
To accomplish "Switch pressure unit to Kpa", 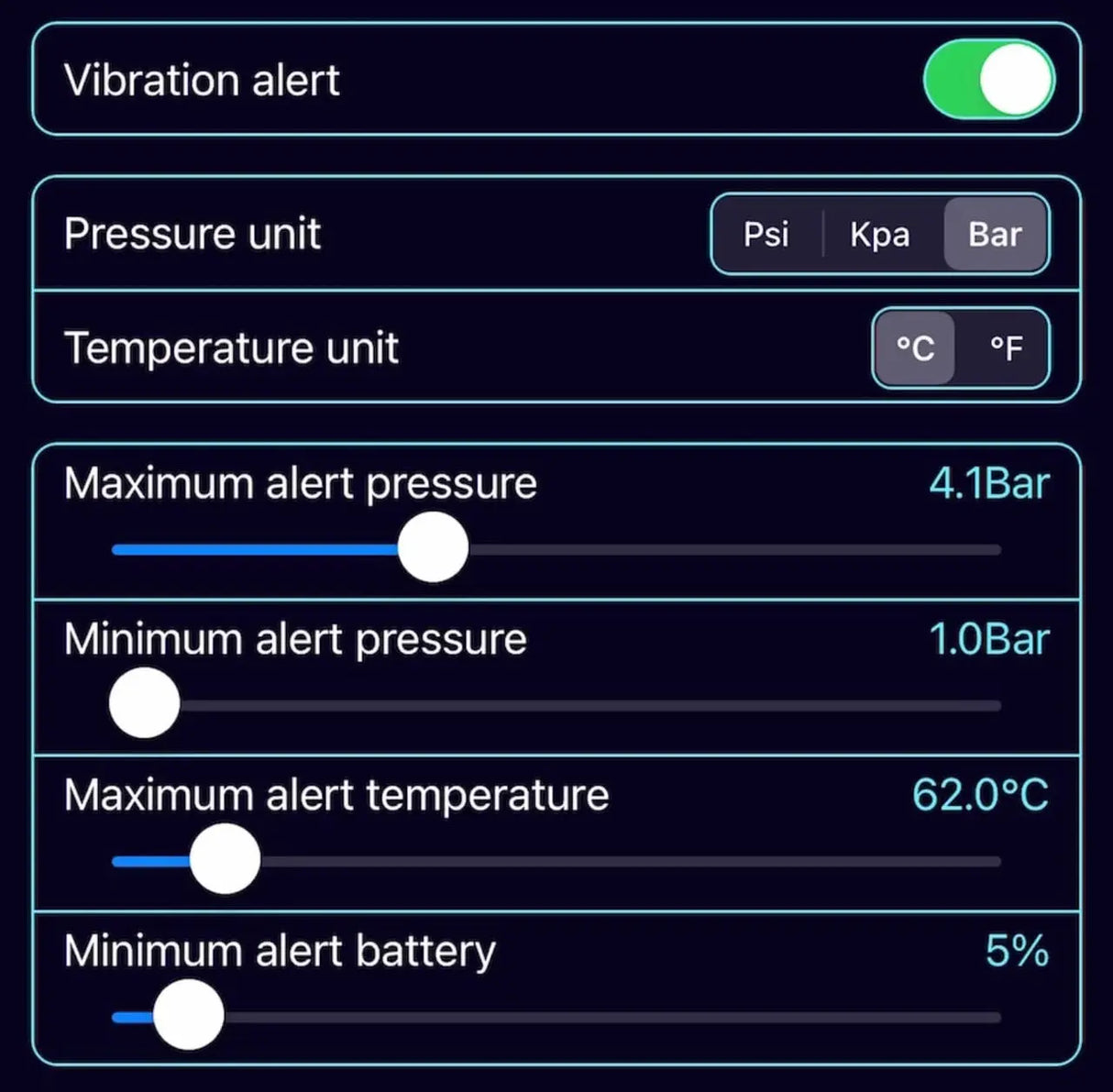I will click(879, 235).
